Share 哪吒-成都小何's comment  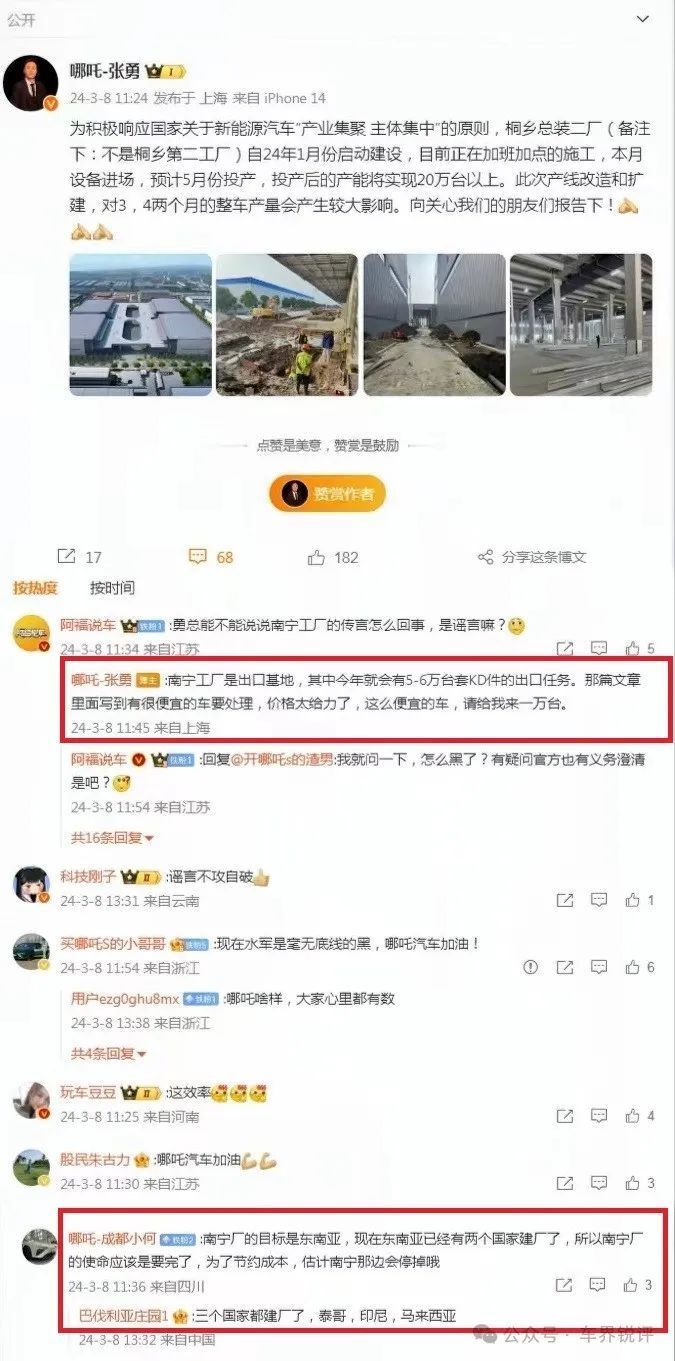[x=564, y=1285]
